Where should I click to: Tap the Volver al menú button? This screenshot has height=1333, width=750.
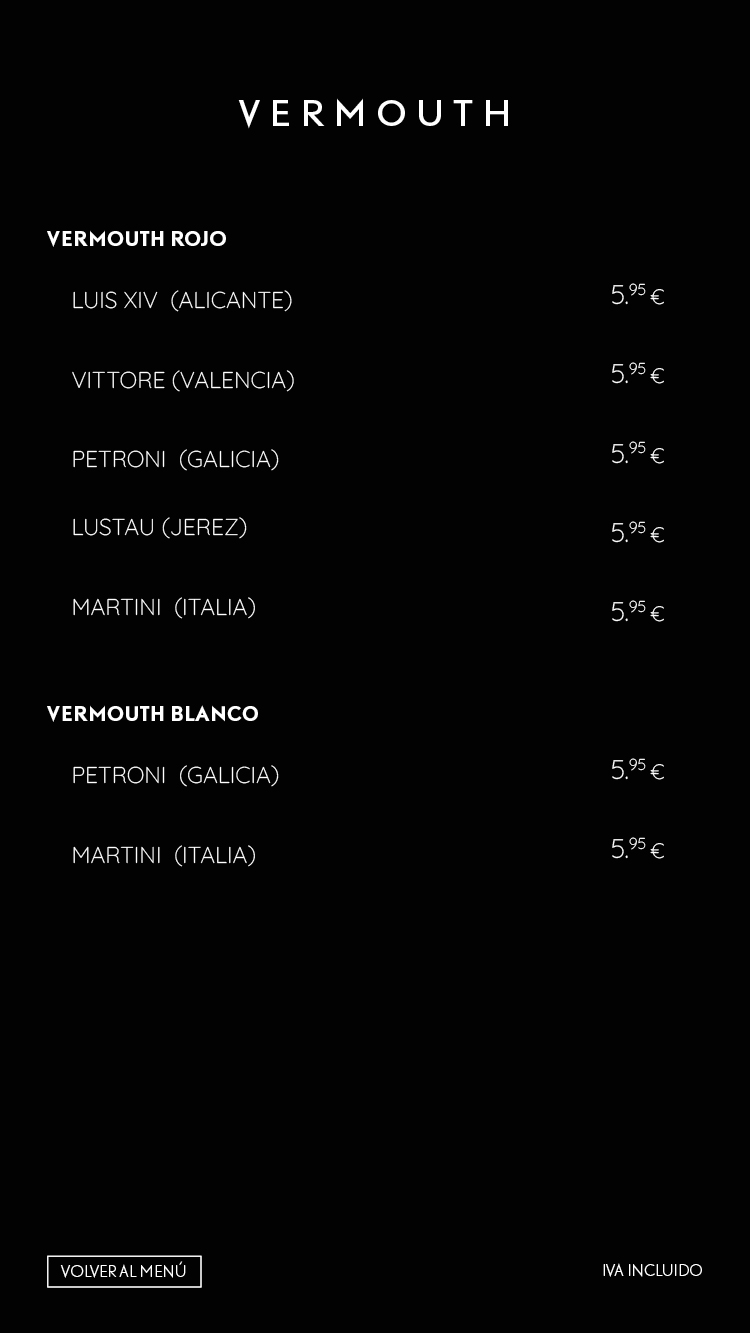pos(124,1271)
